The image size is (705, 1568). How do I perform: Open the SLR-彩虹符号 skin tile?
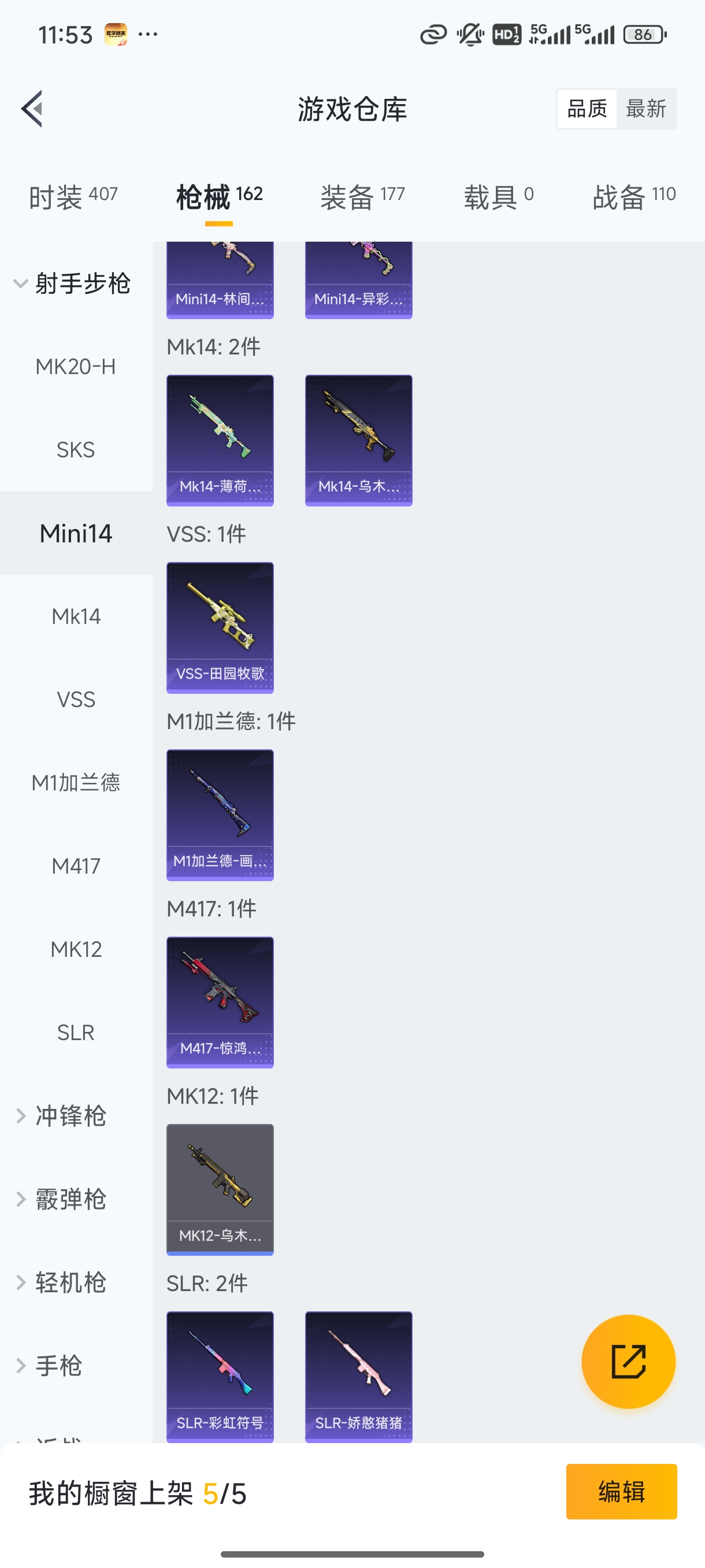coord(220,1377)
